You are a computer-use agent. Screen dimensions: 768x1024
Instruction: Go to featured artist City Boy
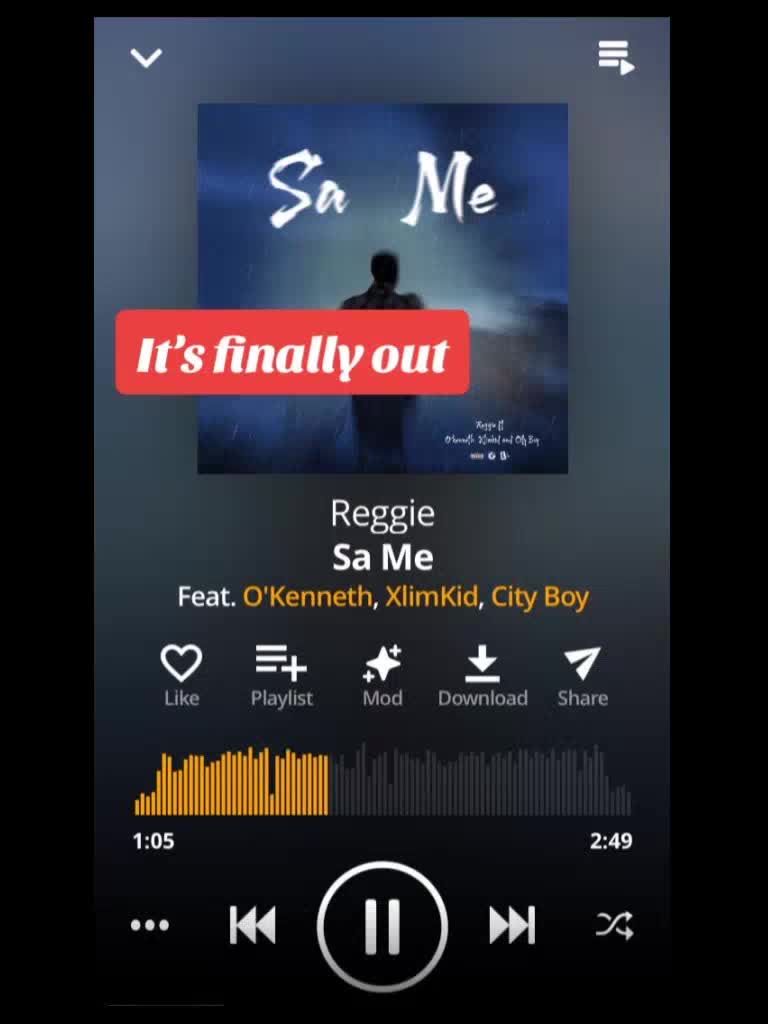[540, 597]
